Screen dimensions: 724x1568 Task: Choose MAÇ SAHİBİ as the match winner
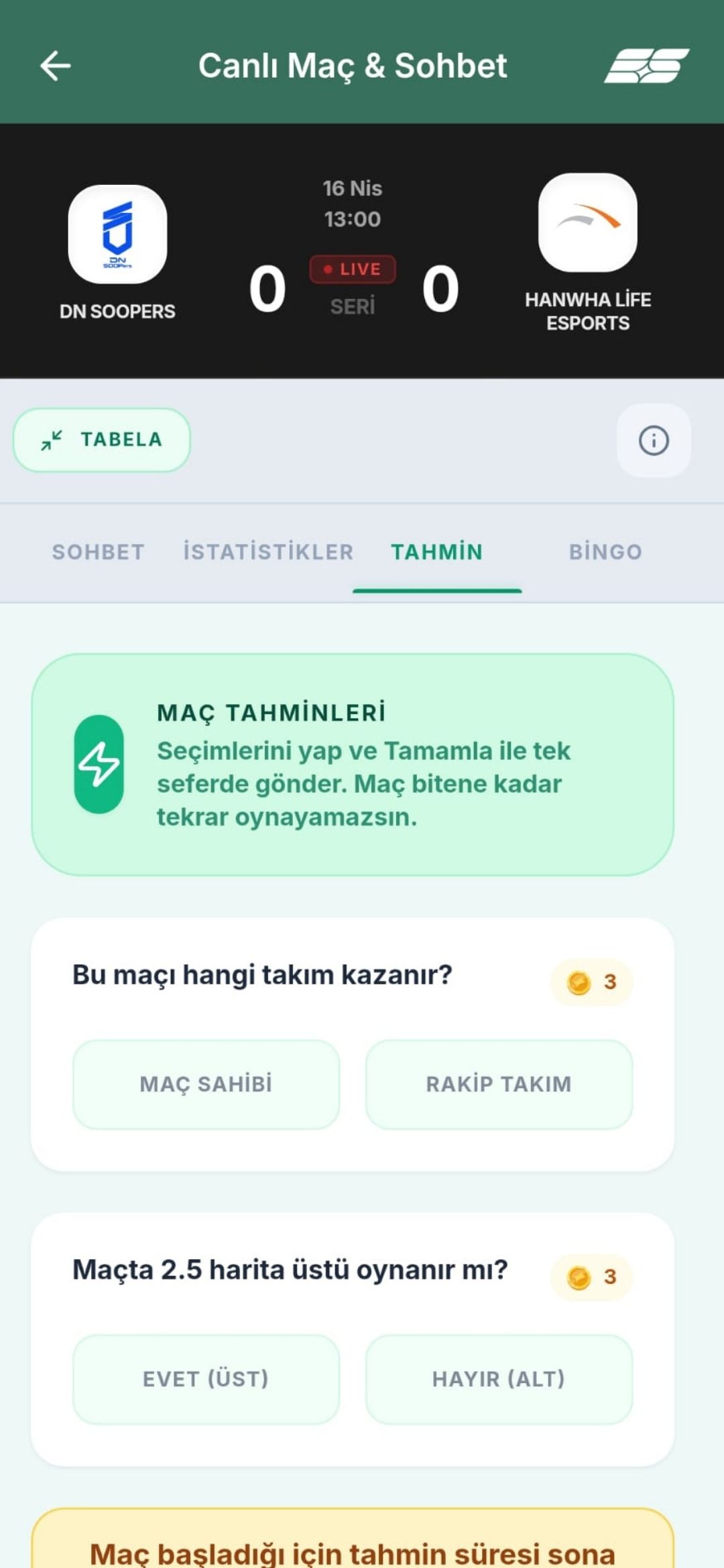pyautogui.click(x=206, y=1084)
